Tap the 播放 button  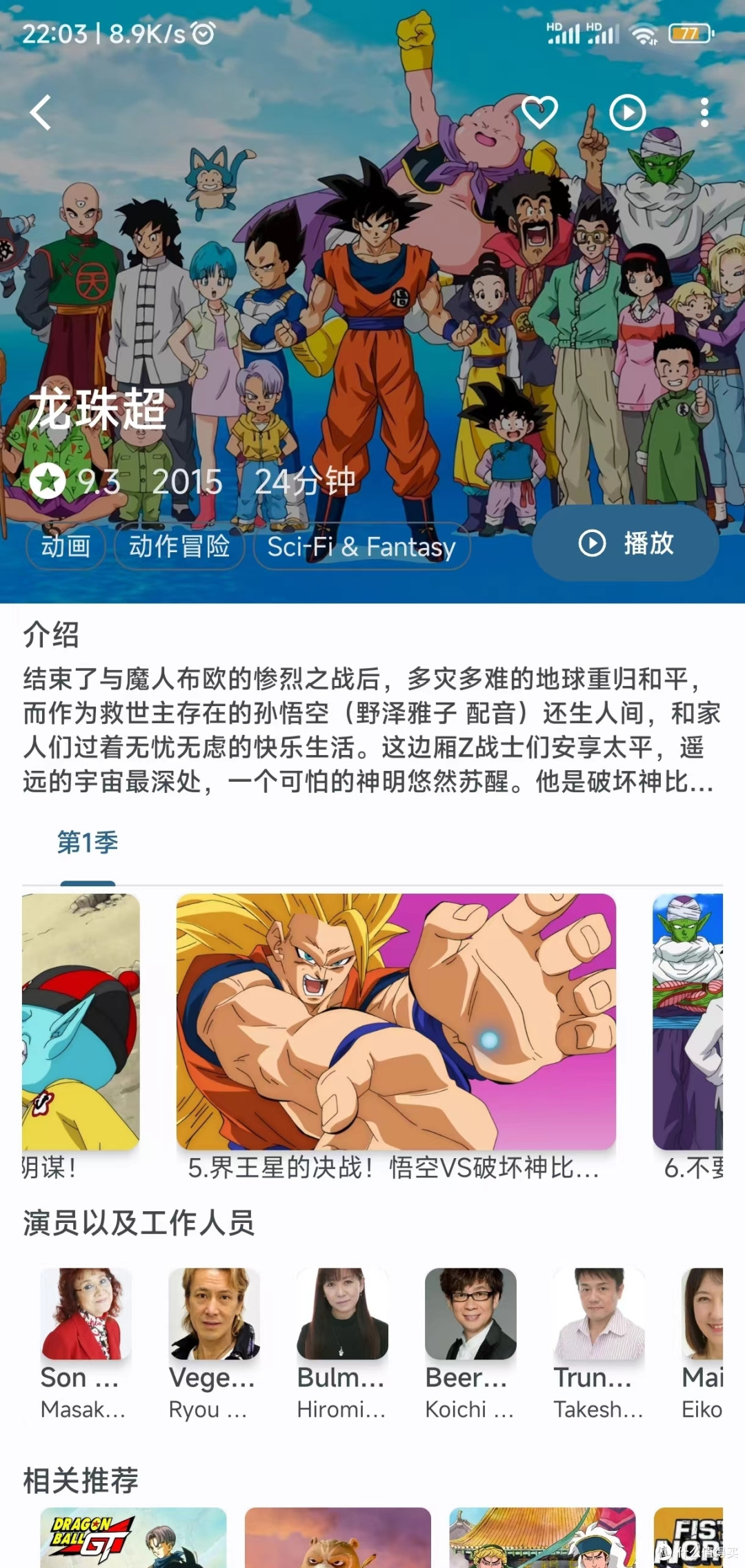(x=626, y=543)
